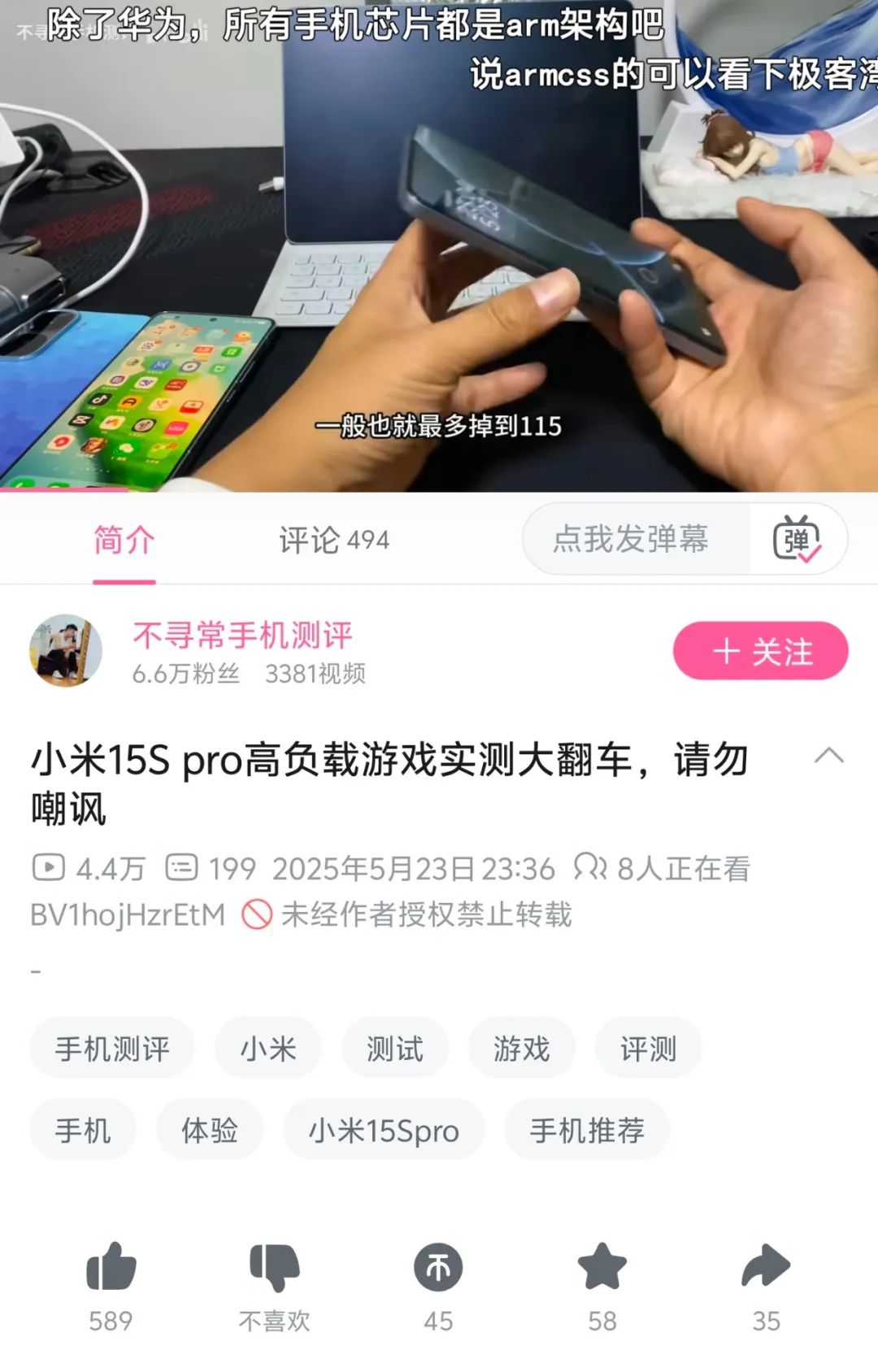
Task: Select the 体验 tag
Action: click(210, 1130)
